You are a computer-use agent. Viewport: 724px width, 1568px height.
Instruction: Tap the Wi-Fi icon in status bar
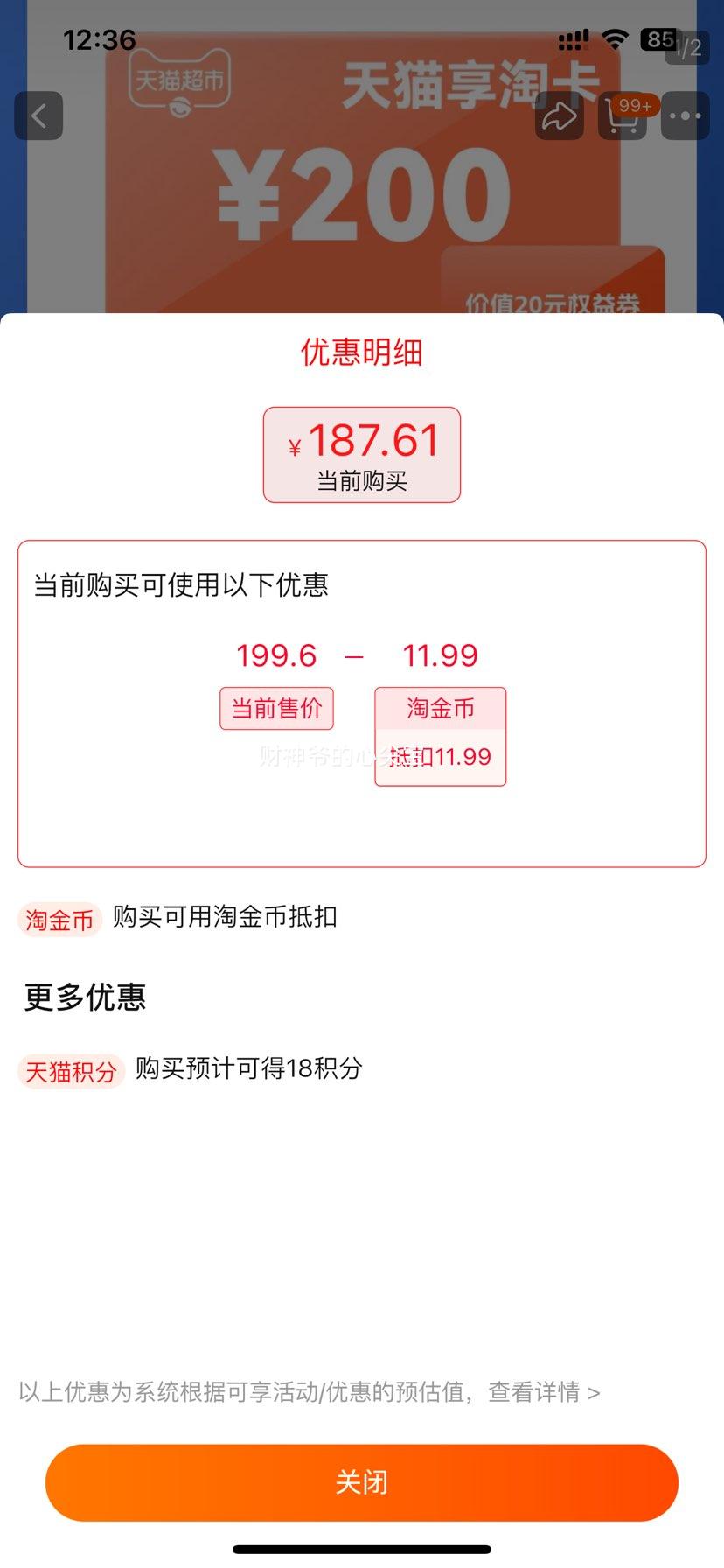[615, 38]
